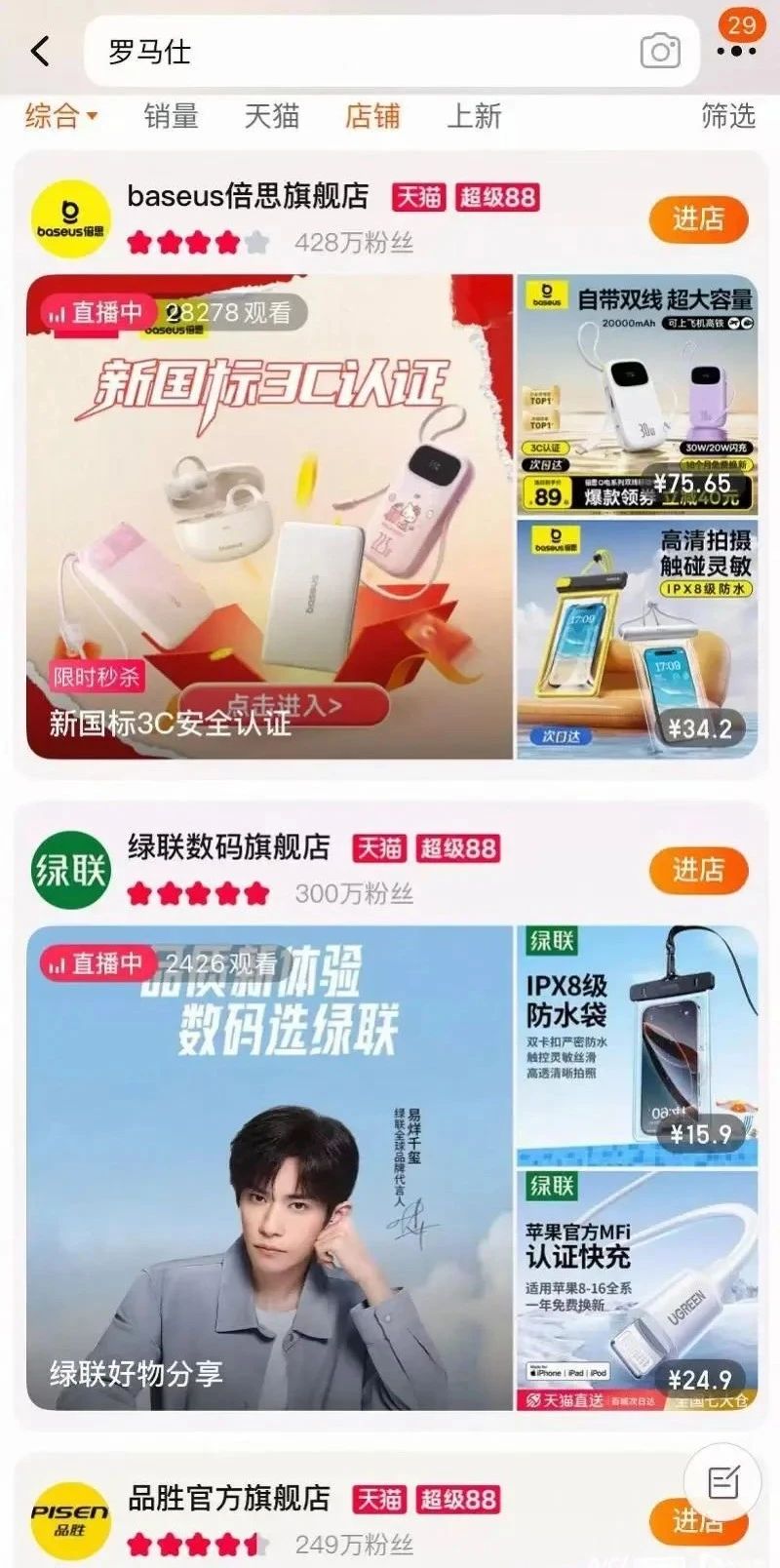Expand the 综合 sort dropdown

[60, 116]
